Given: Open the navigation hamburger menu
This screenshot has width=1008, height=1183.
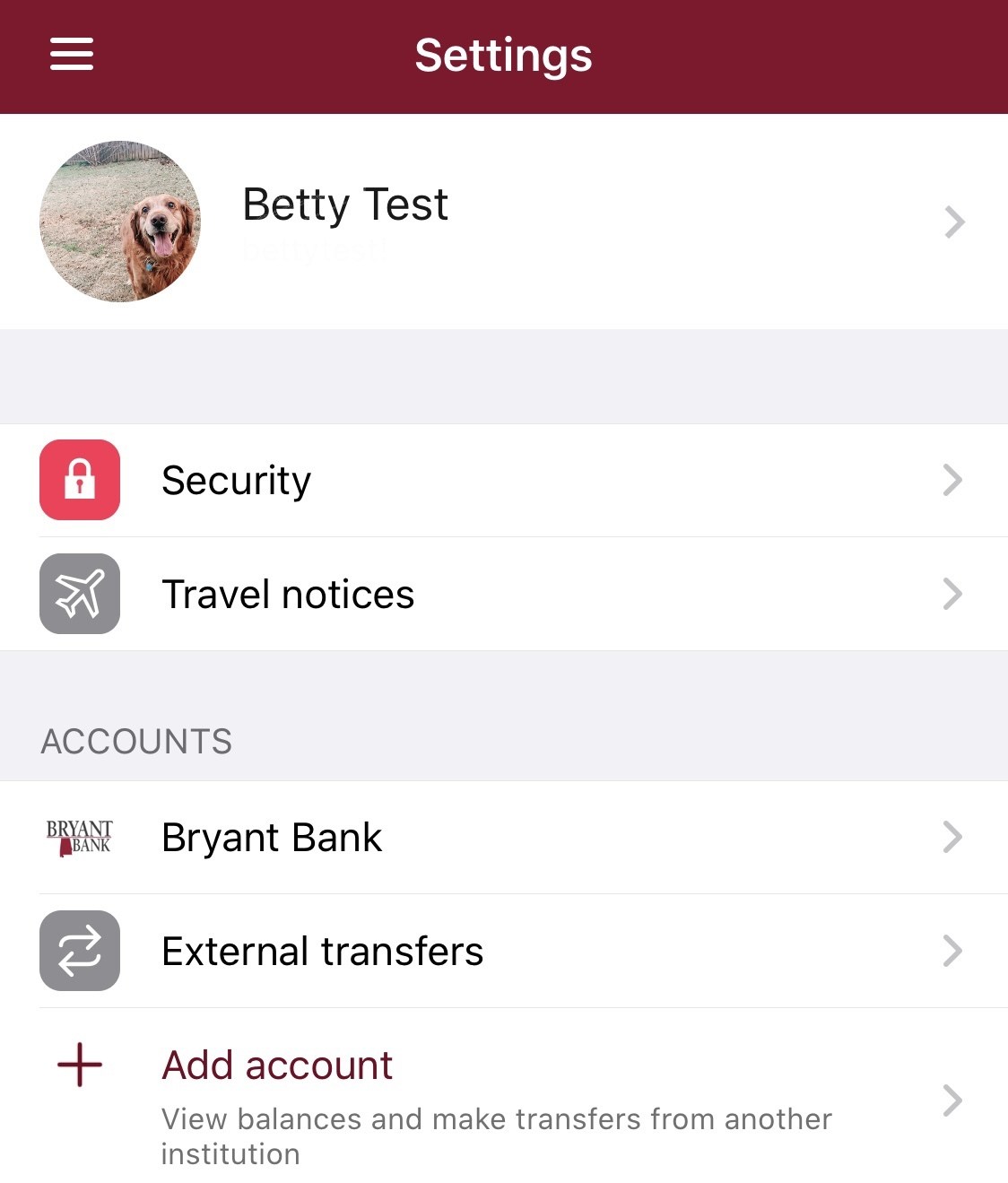Looking at the screenshot, I should [x=71, y=54].
